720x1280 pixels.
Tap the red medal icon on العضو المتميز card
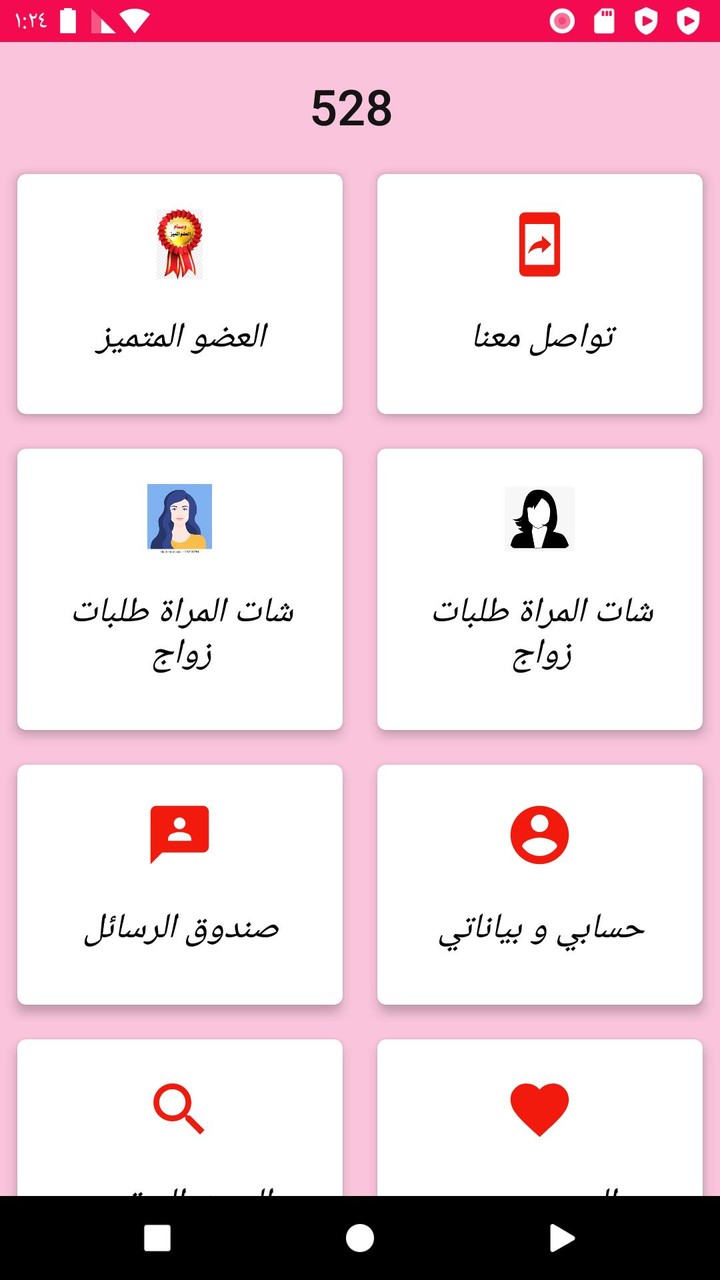click(179, 243)
